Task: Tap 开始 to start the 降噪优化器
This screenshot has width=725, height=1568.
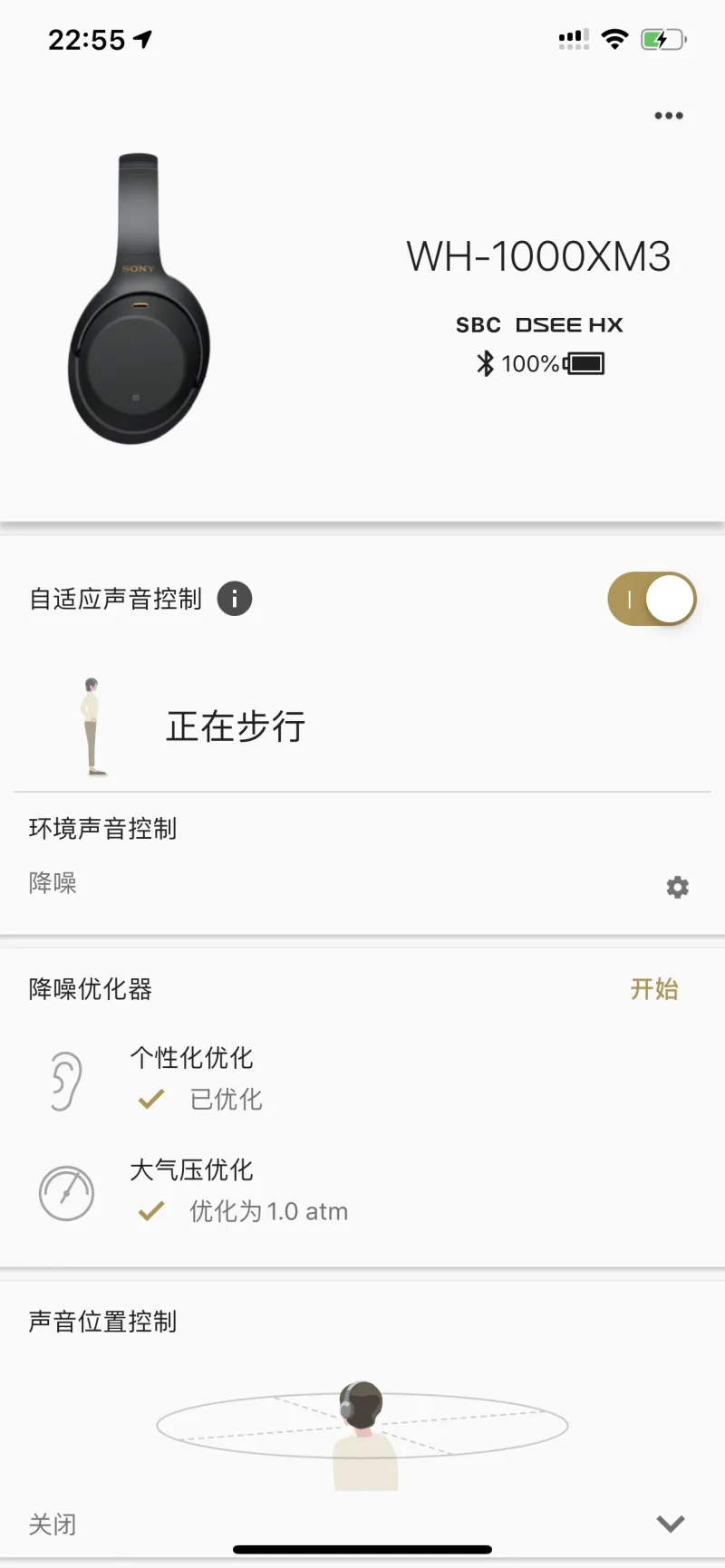Action: pos(654,988)
